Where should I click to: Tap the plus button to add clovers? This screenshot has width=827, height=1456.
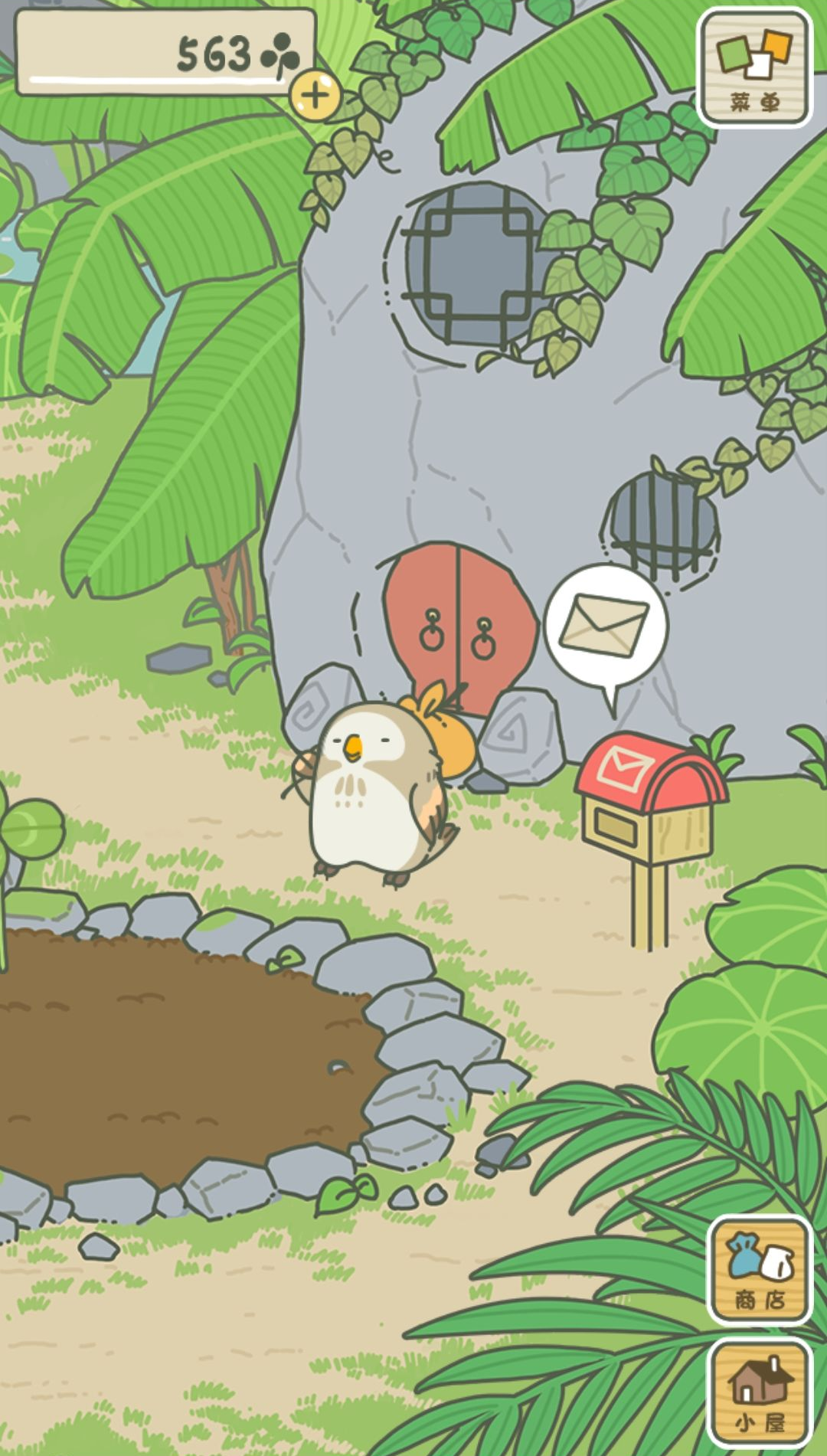click(x=315, y=96)
